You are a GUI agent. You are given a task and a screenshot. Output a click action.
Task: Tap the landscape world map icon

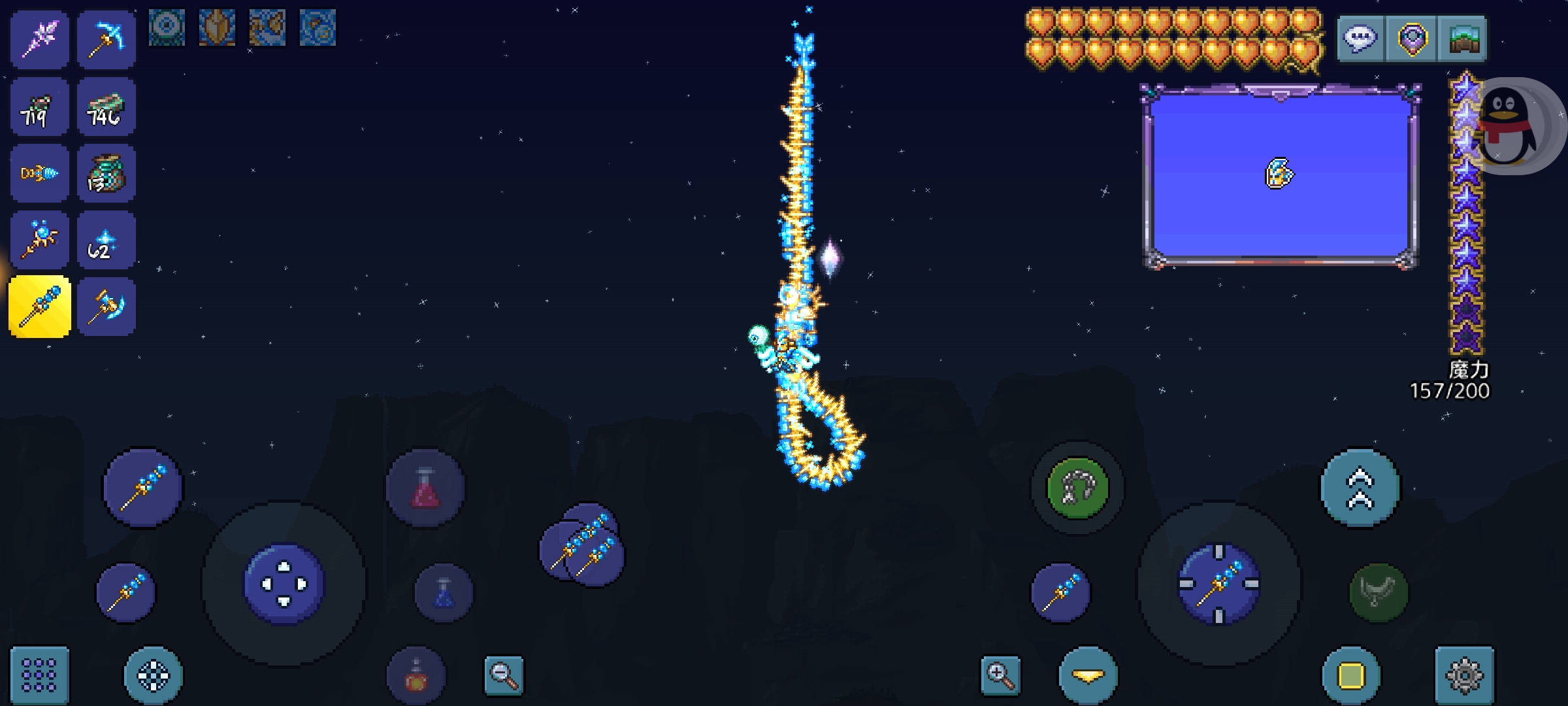coord(1462,39)
